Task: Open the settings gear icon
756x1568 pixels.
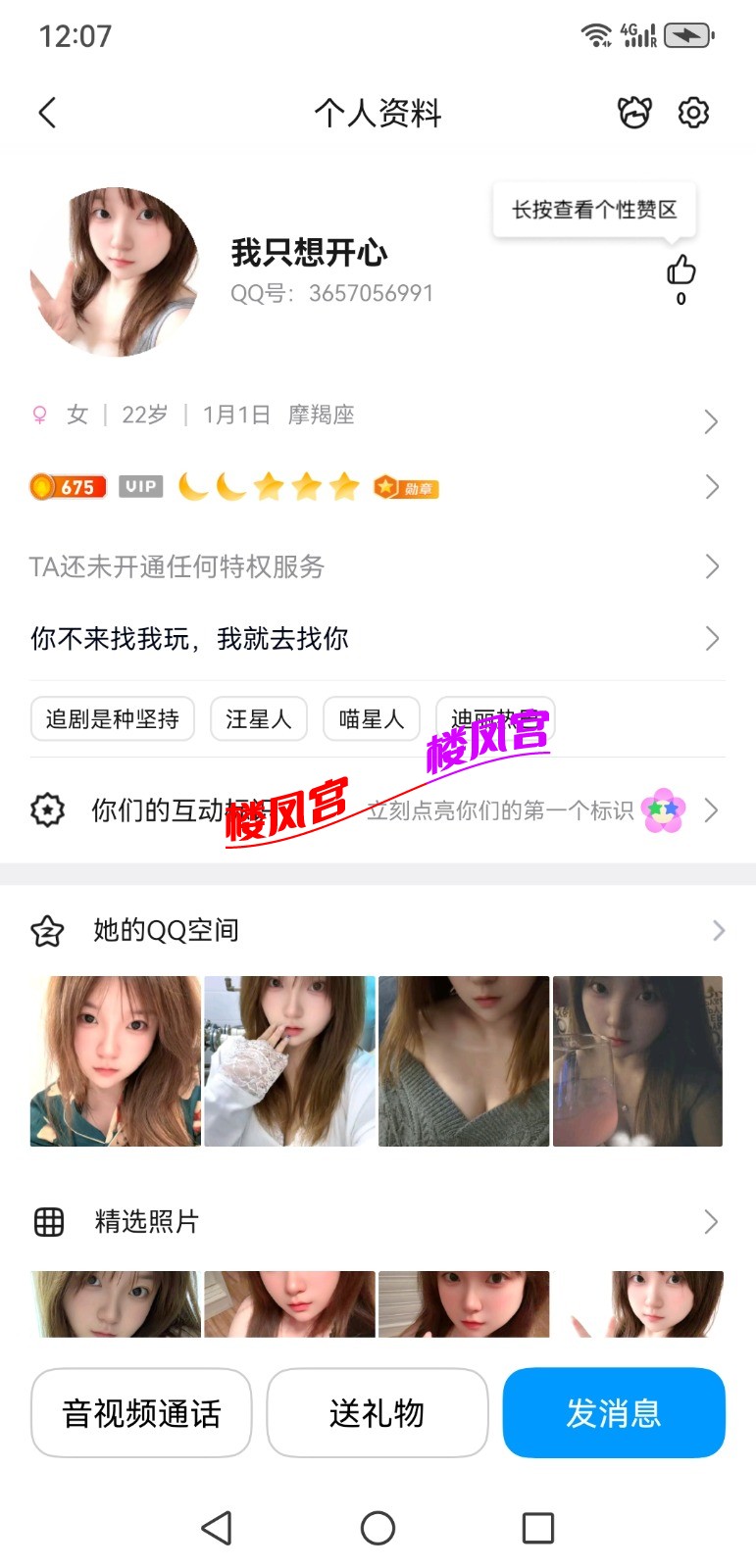Action: click(693, 112)
